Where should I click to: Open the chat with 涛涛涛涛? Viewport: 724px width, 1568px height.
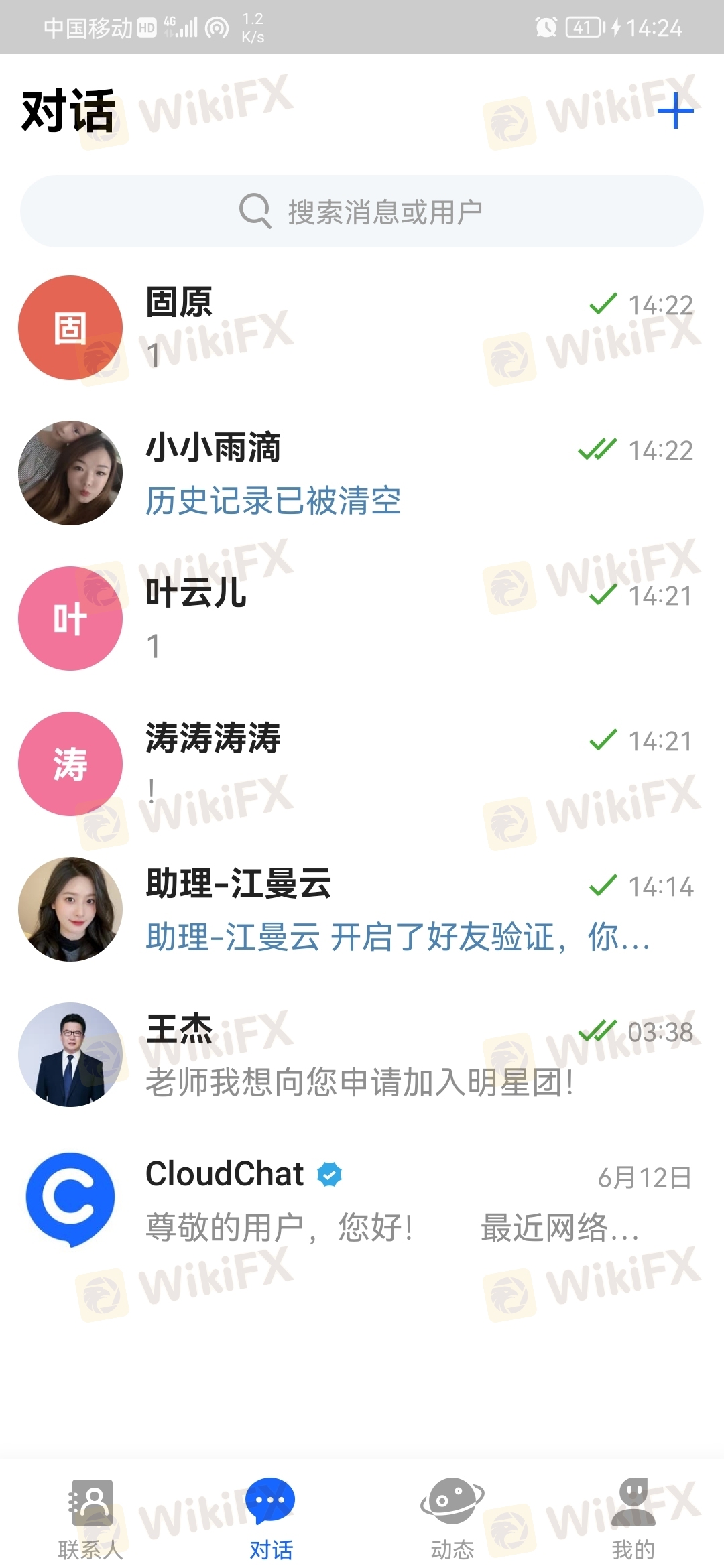click(362, 764)
